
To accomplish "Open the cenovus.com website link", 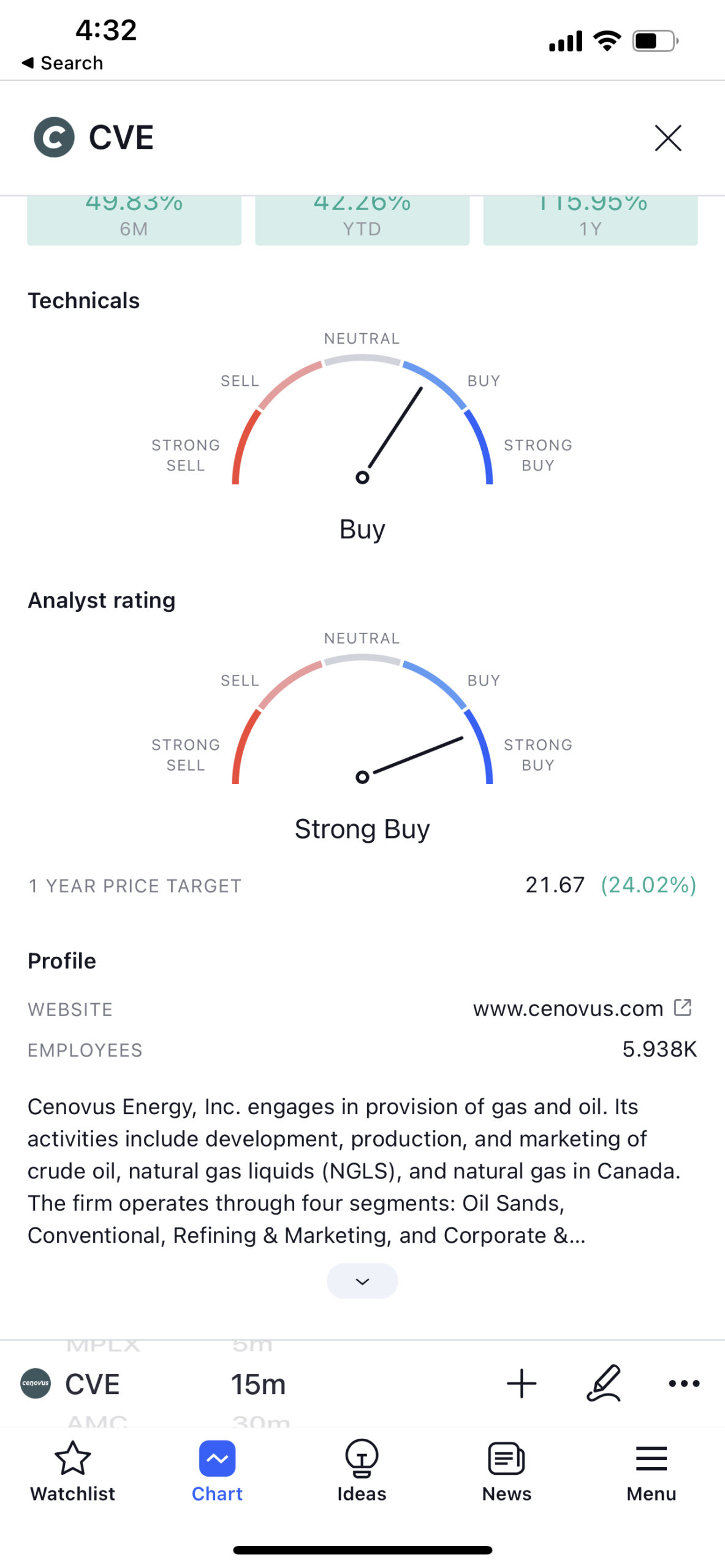I will pyautogui.click(x=582, y=1008).
